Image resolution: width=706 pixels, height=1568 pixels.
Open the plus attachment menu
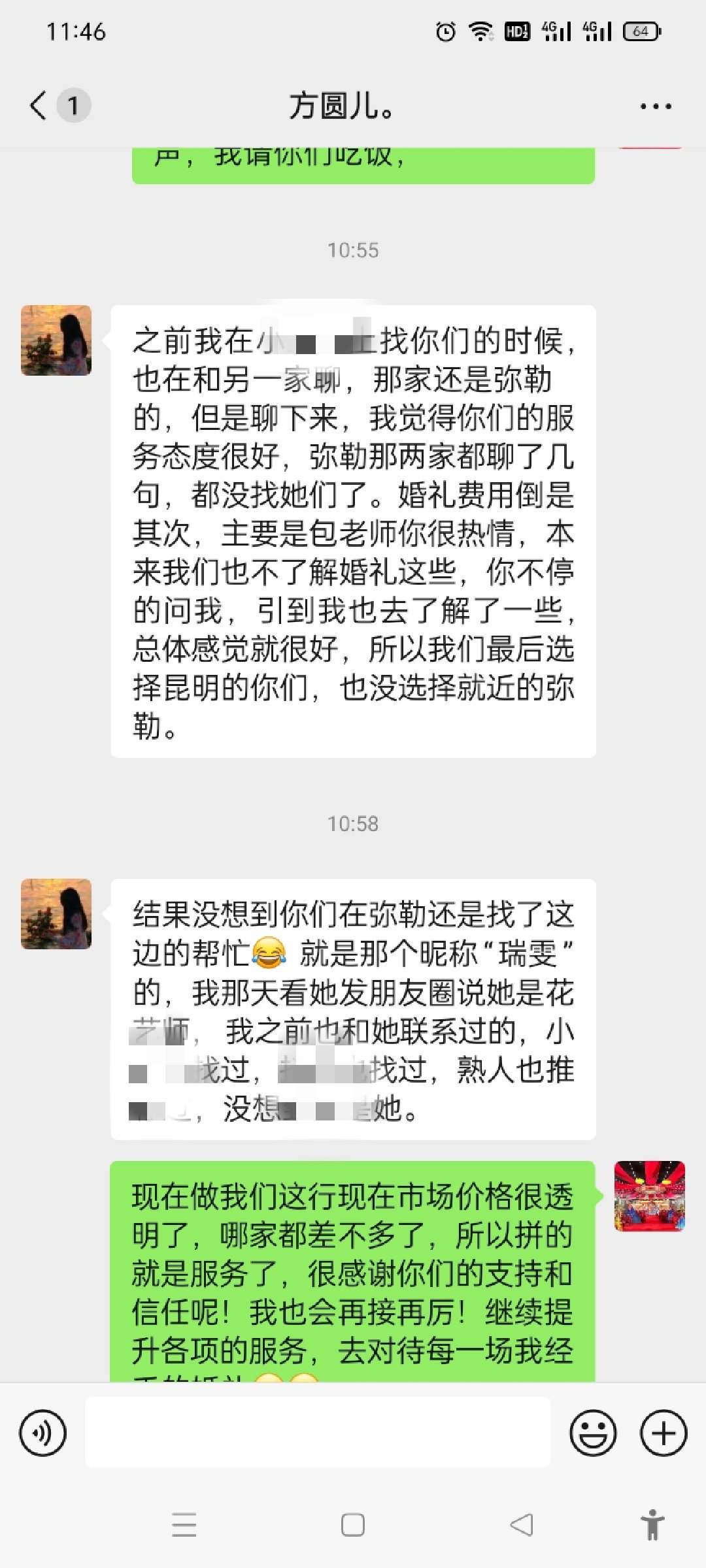(664, 1433)
